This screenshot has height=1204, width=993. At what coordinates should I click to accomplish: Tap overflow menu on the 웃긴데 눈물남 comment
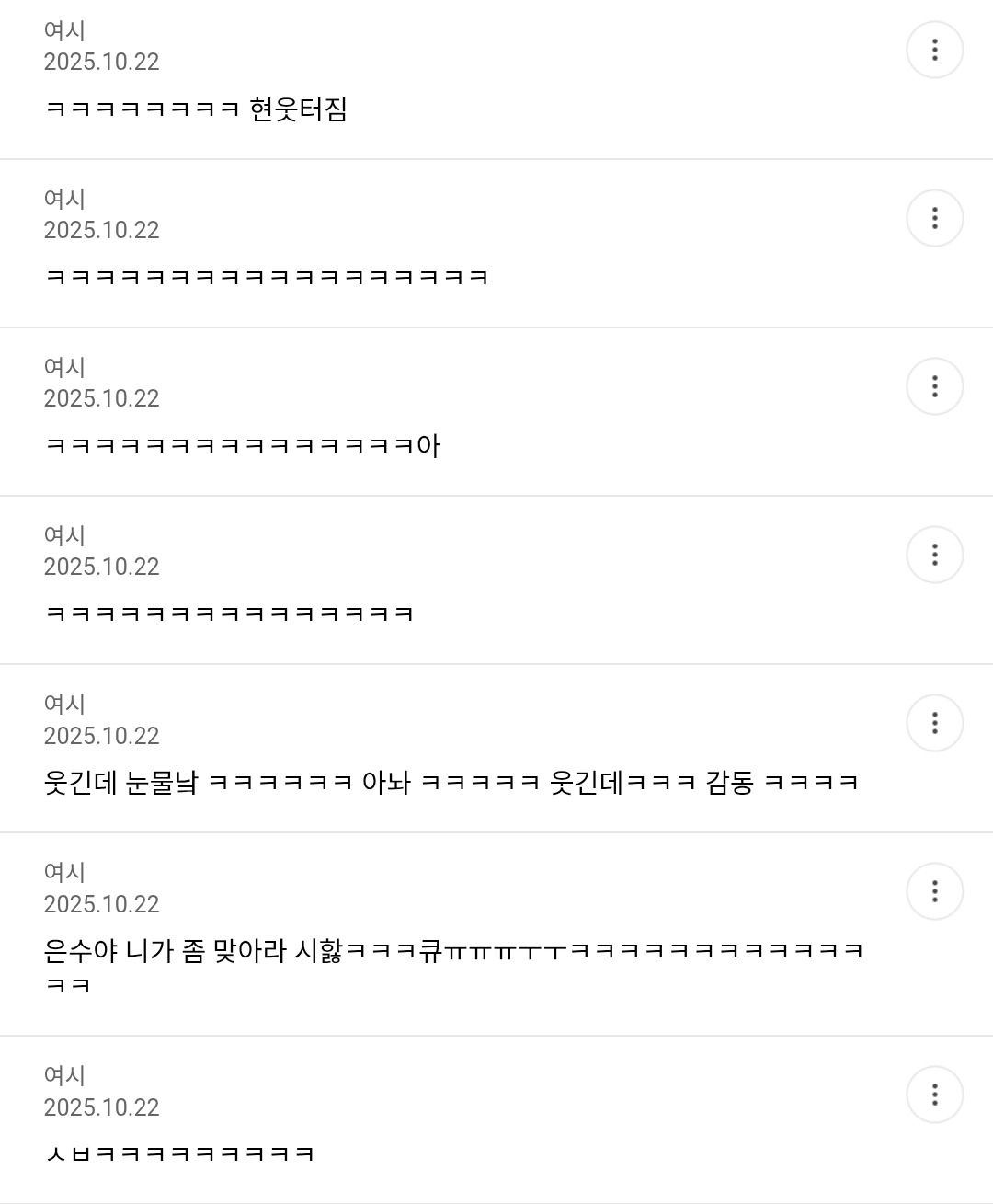934,723
